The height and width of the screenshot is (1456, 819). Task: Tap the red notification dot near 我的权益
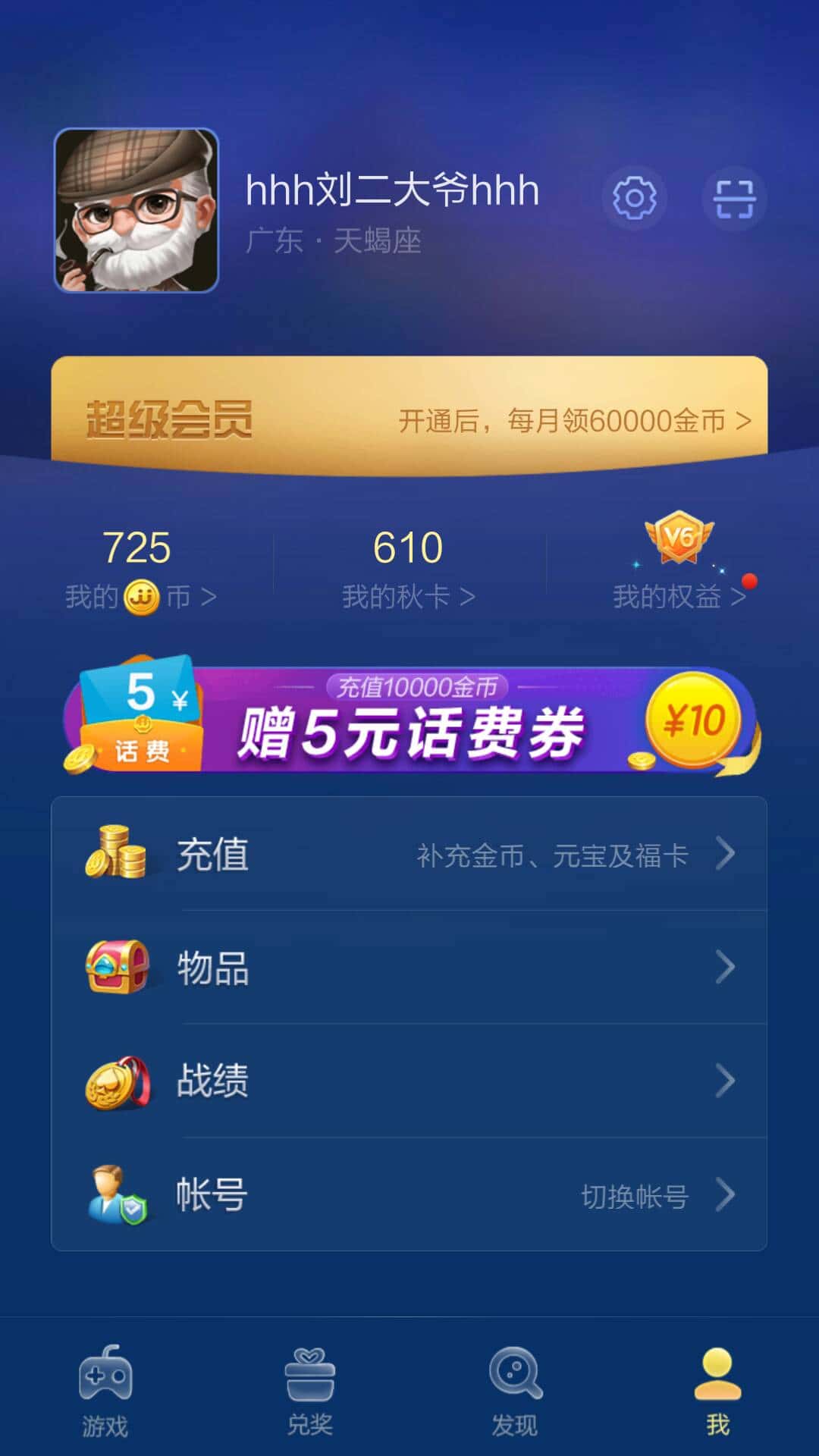pos(750,581)
